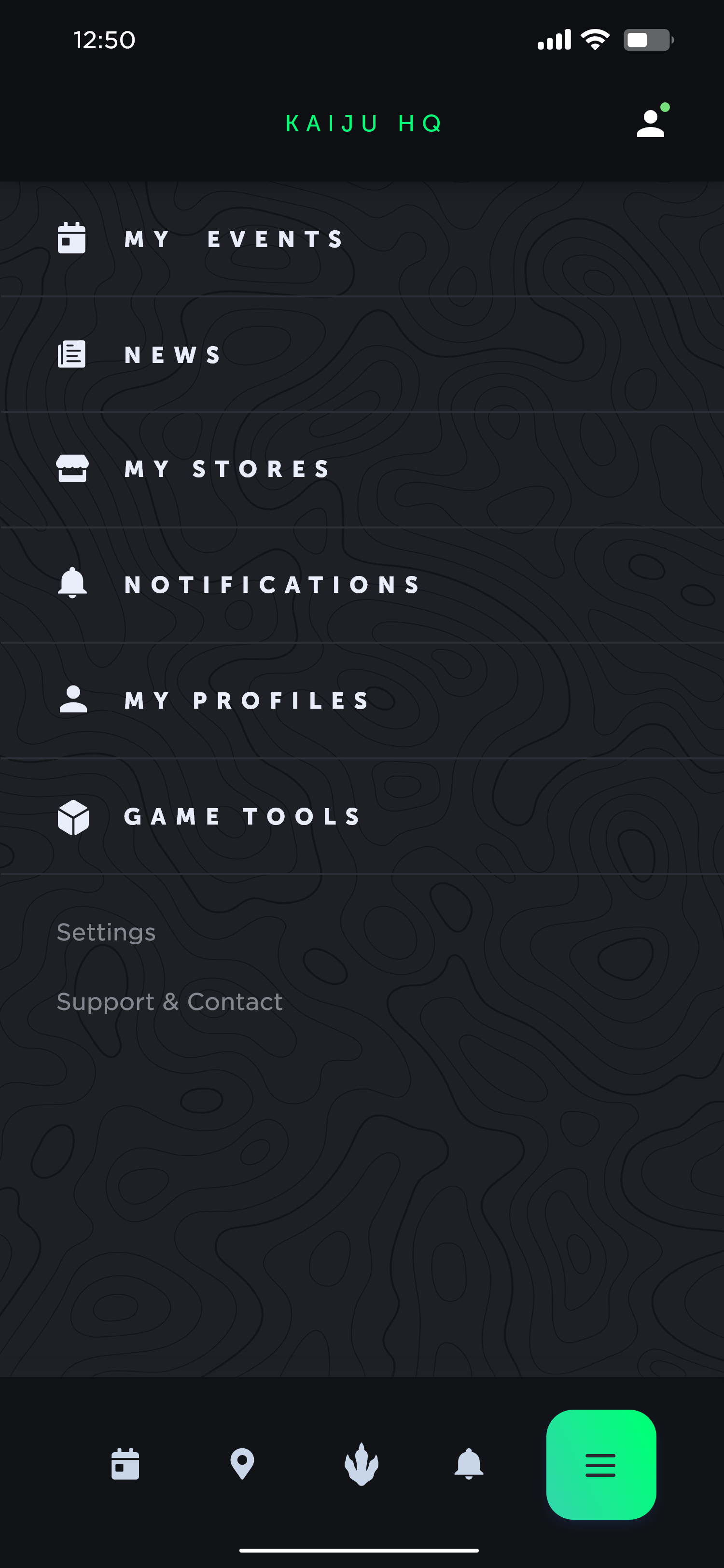Screen dimensions: 724x1568
Task: Open My Profiles
Action: pyautogui.click(x=247, y=700)
